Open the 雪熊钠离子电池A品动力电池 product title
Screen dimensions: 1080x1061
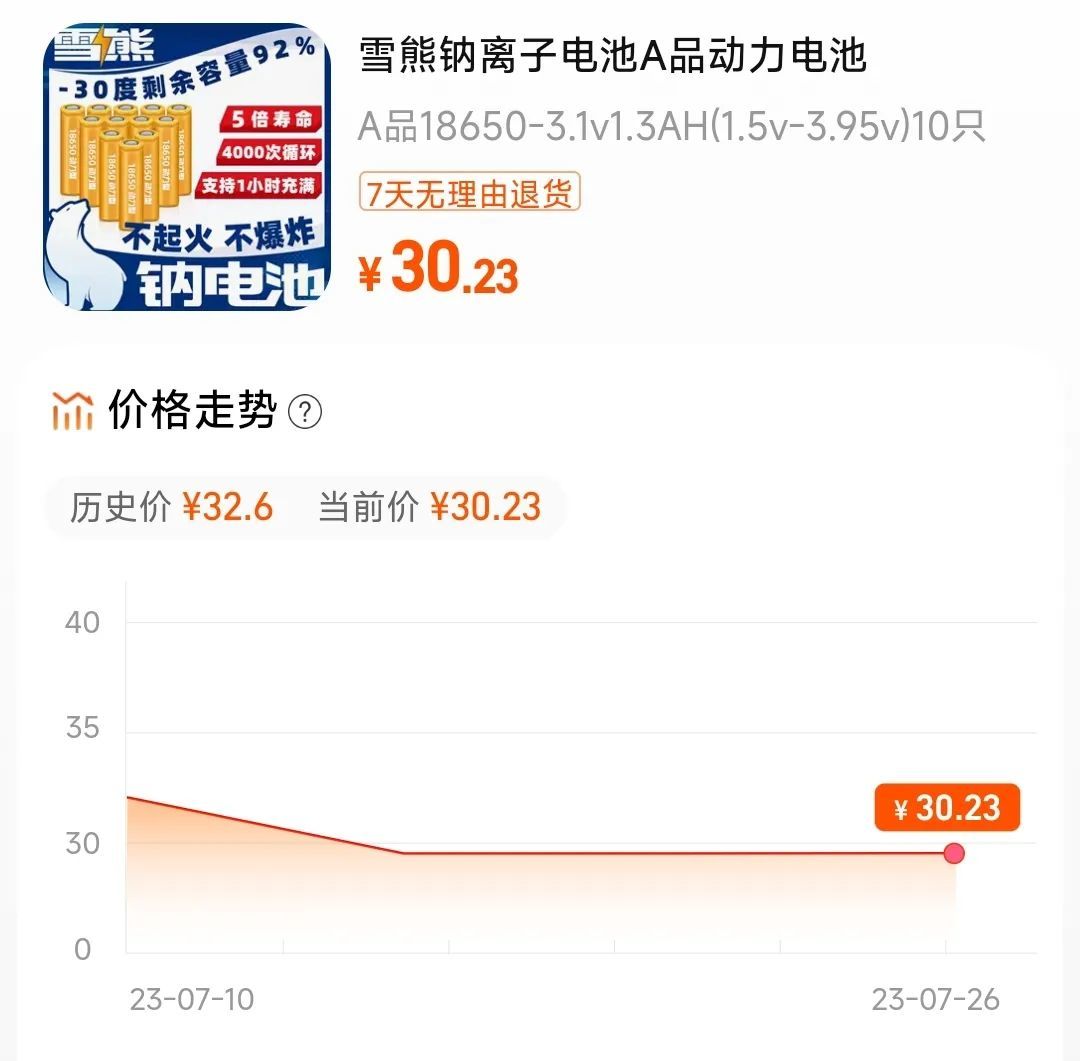point(612,56)
